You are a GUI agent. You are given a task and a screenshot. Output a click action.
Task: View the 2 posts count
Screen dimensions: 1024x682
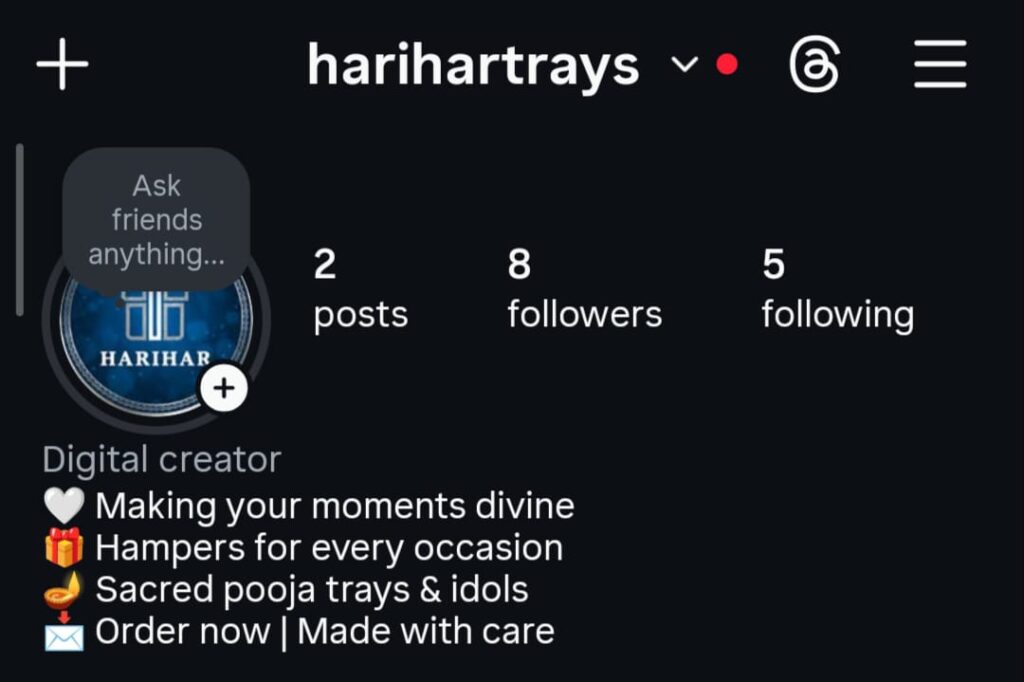360,290
